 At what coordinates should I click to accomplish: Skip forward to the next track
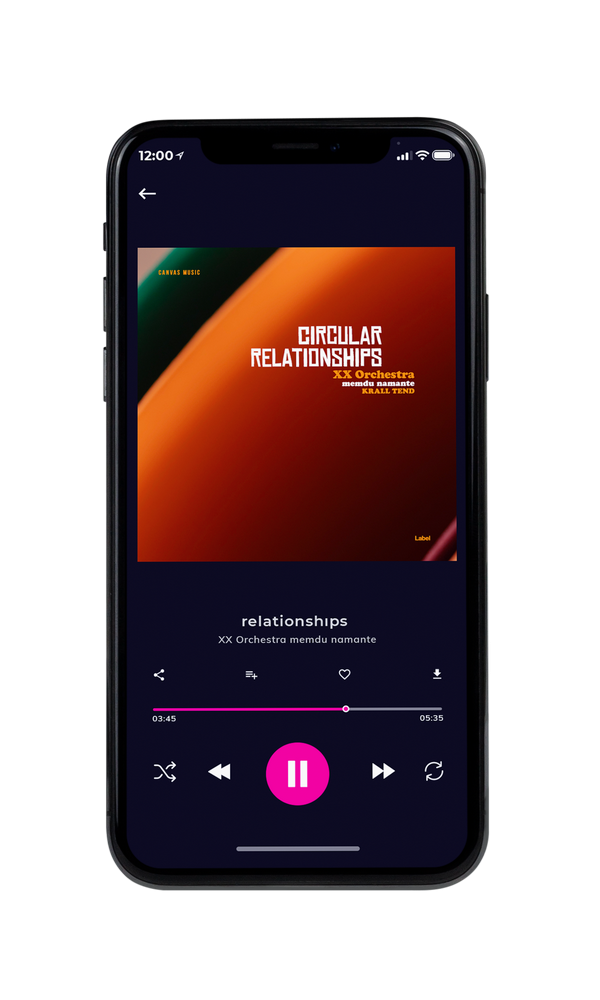coord(383,771)
